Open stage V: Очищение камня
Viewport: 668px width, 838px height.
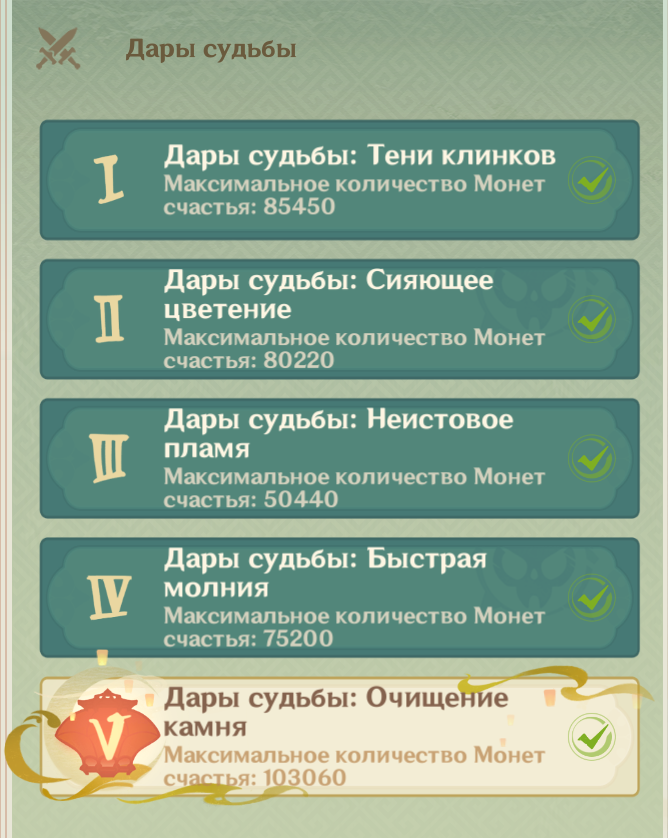coord(339,737)
